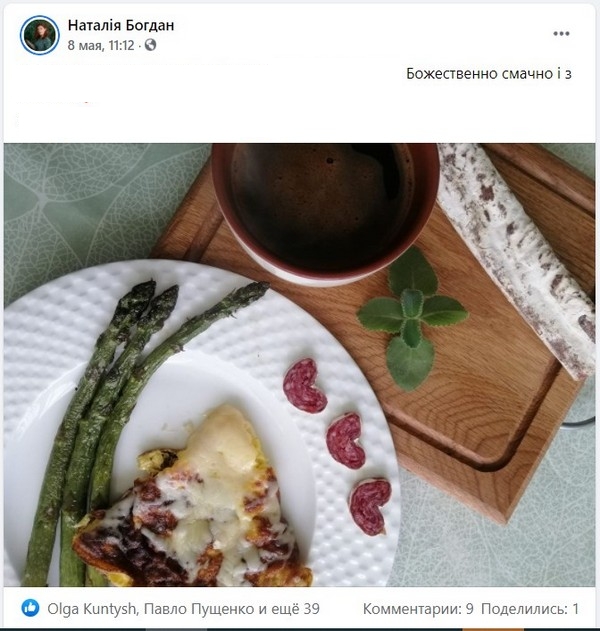The image size is (600, 631).
Task: View who shared this post
Action: [535, 608]
